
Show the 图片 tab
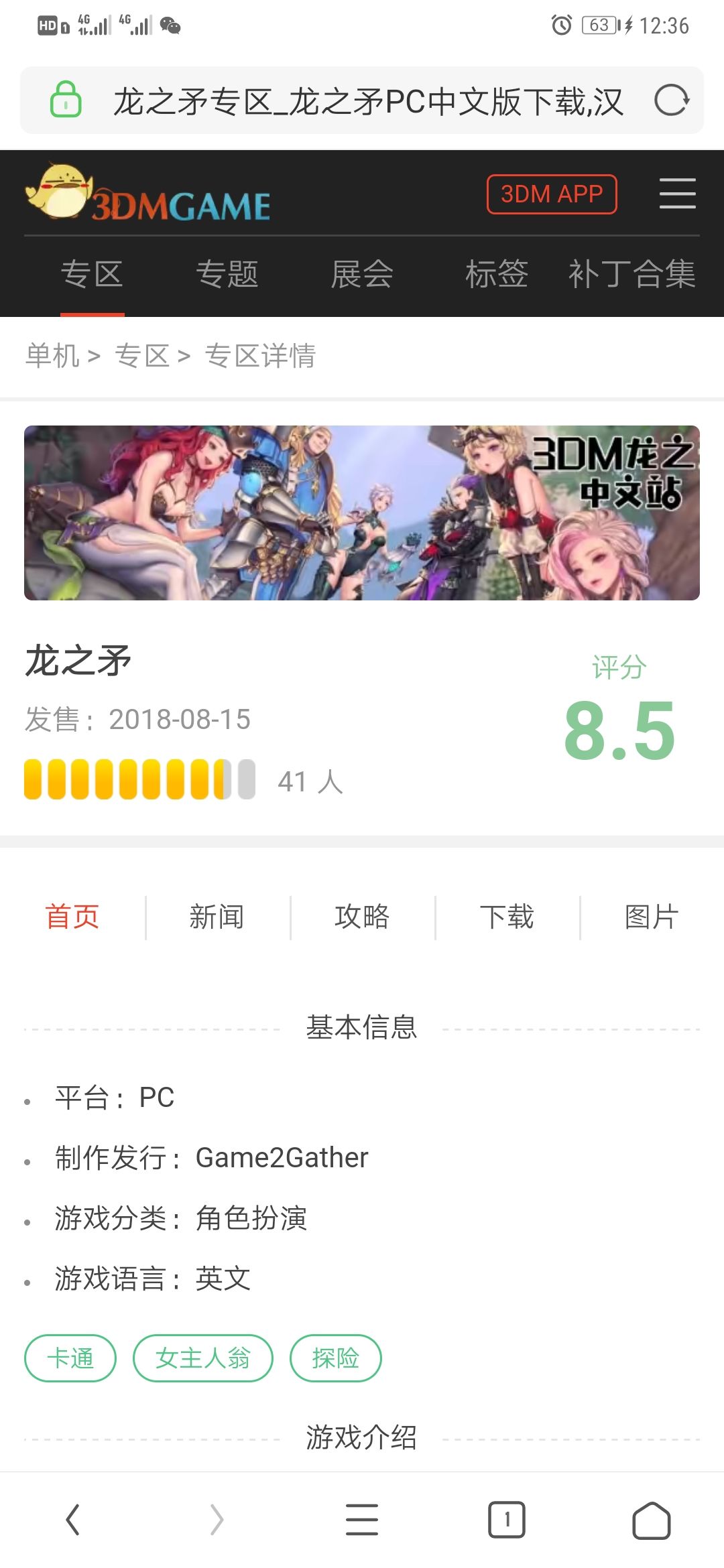tap(652, 917)
